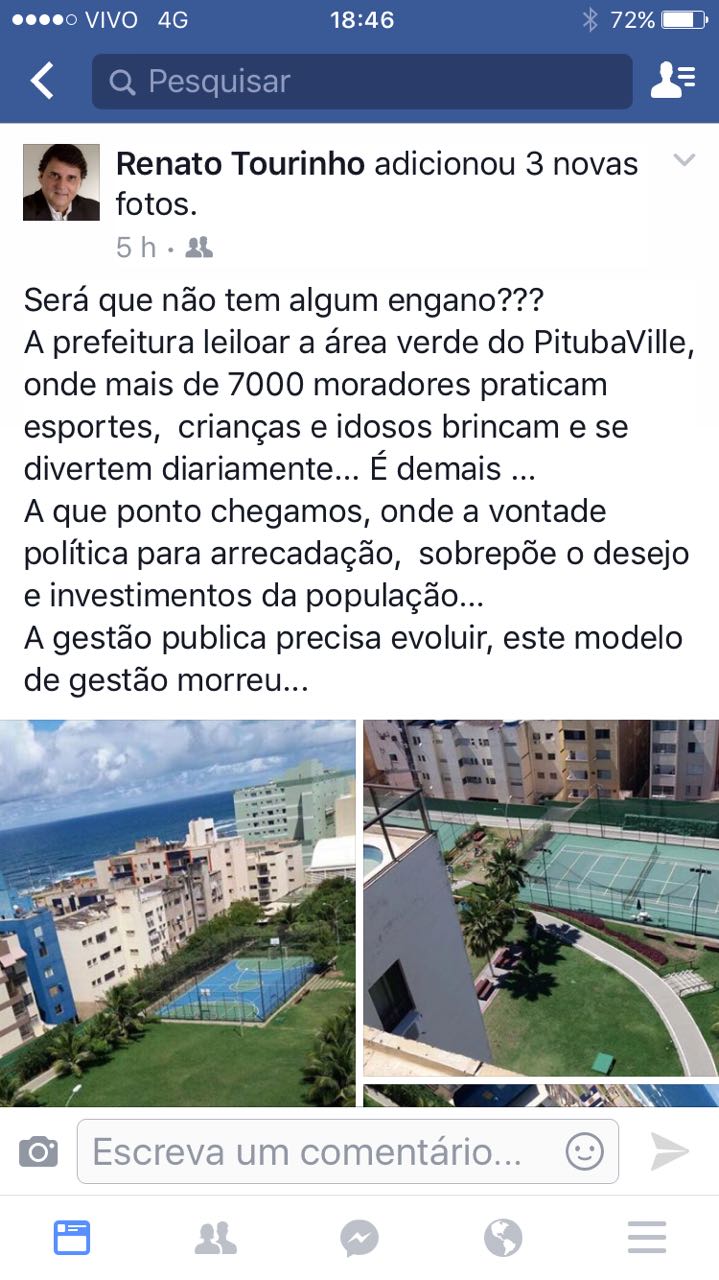This screenshot has width=719, height=1280.
Task: Switch to the News Feed tab
Action: point(72,1238)
